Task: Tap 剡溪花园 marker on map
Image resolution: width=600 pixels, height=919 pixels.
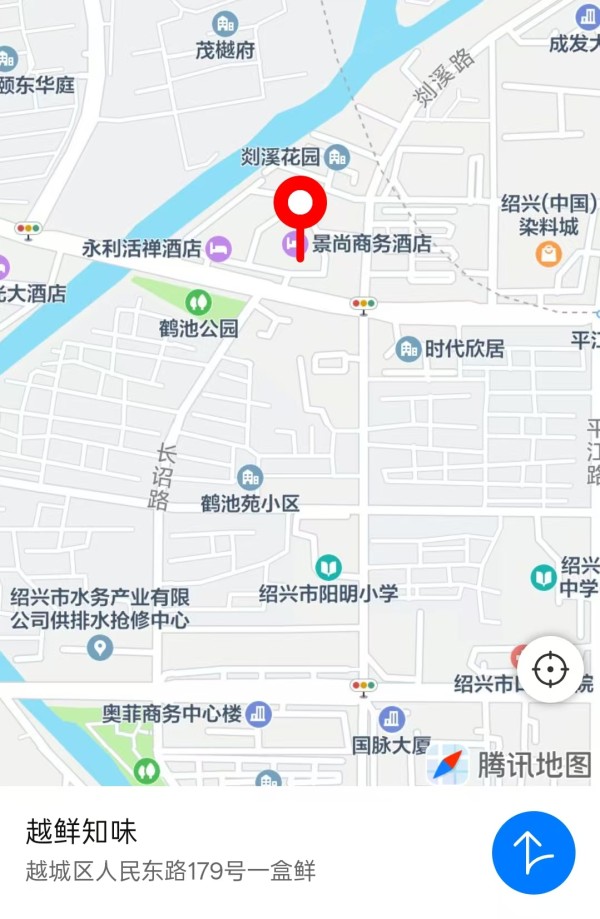Action: (337, 157)
